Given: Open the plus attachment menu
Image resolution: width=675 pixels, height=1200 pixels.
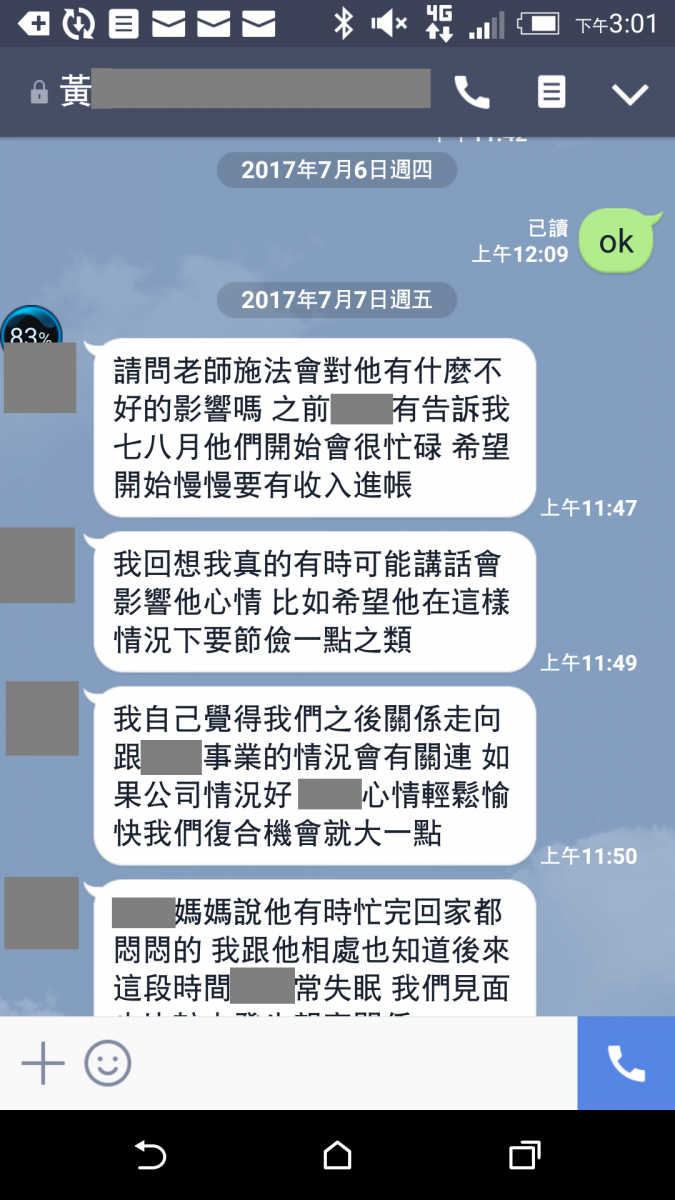Looking at the screenshot, I should (x=43, y=1062).
